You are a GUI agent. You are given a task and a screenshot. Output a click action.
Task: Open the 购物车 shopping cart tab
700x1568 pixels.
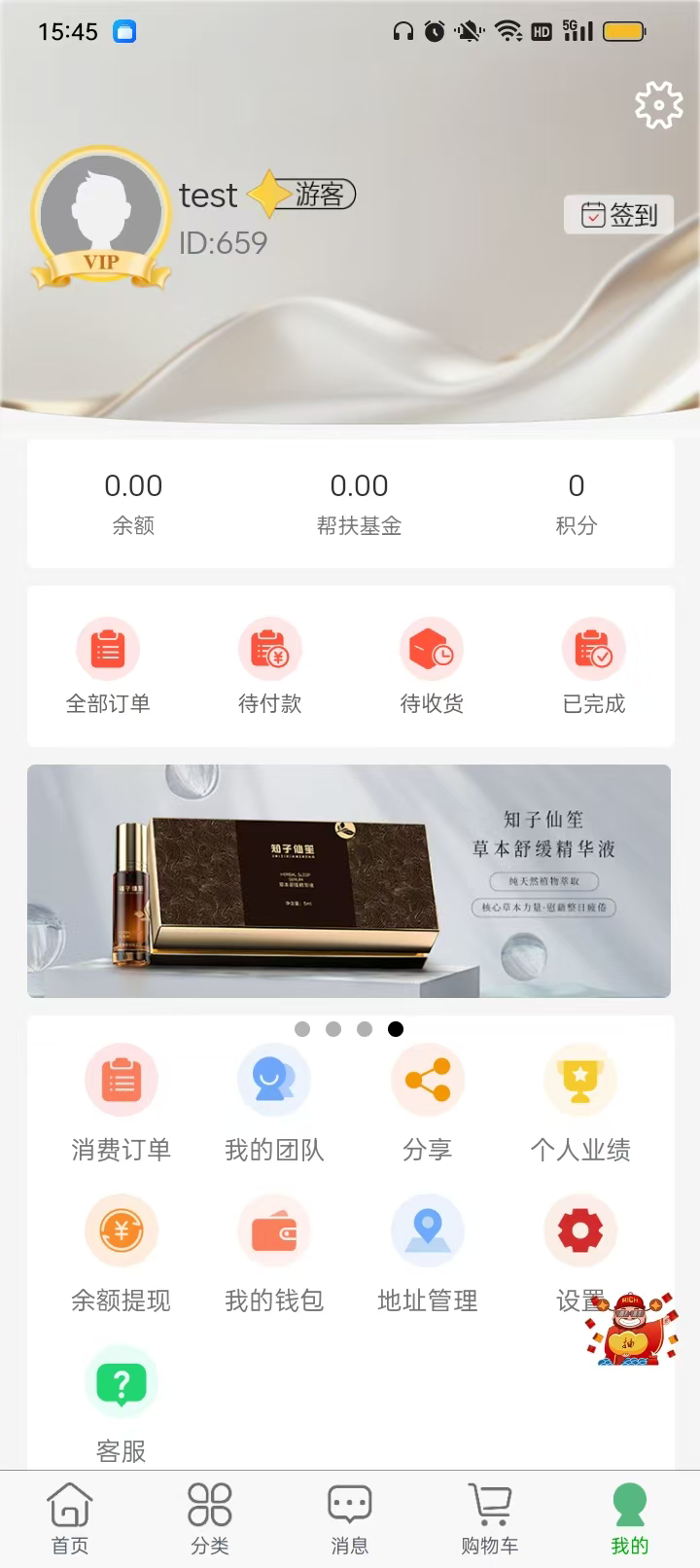(x=489, y=1517)
